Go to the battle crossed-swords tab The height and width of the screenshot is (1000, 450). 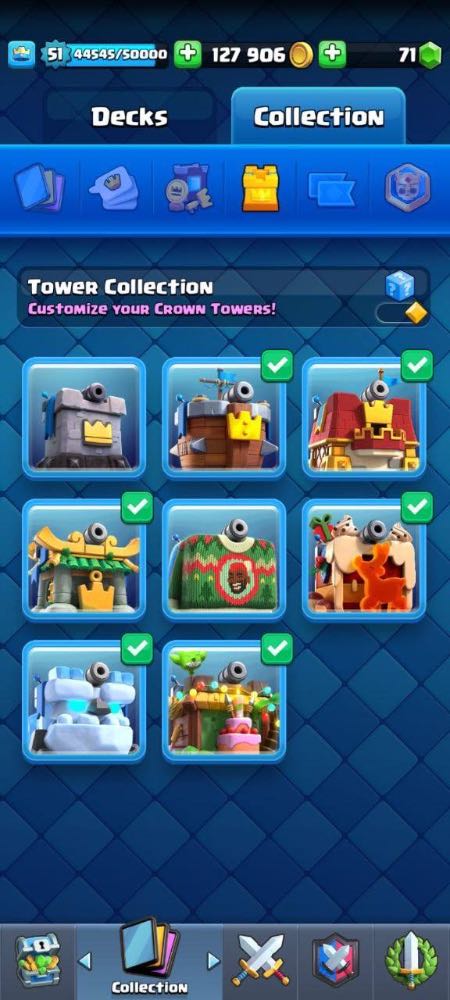[x=260, y=960]
